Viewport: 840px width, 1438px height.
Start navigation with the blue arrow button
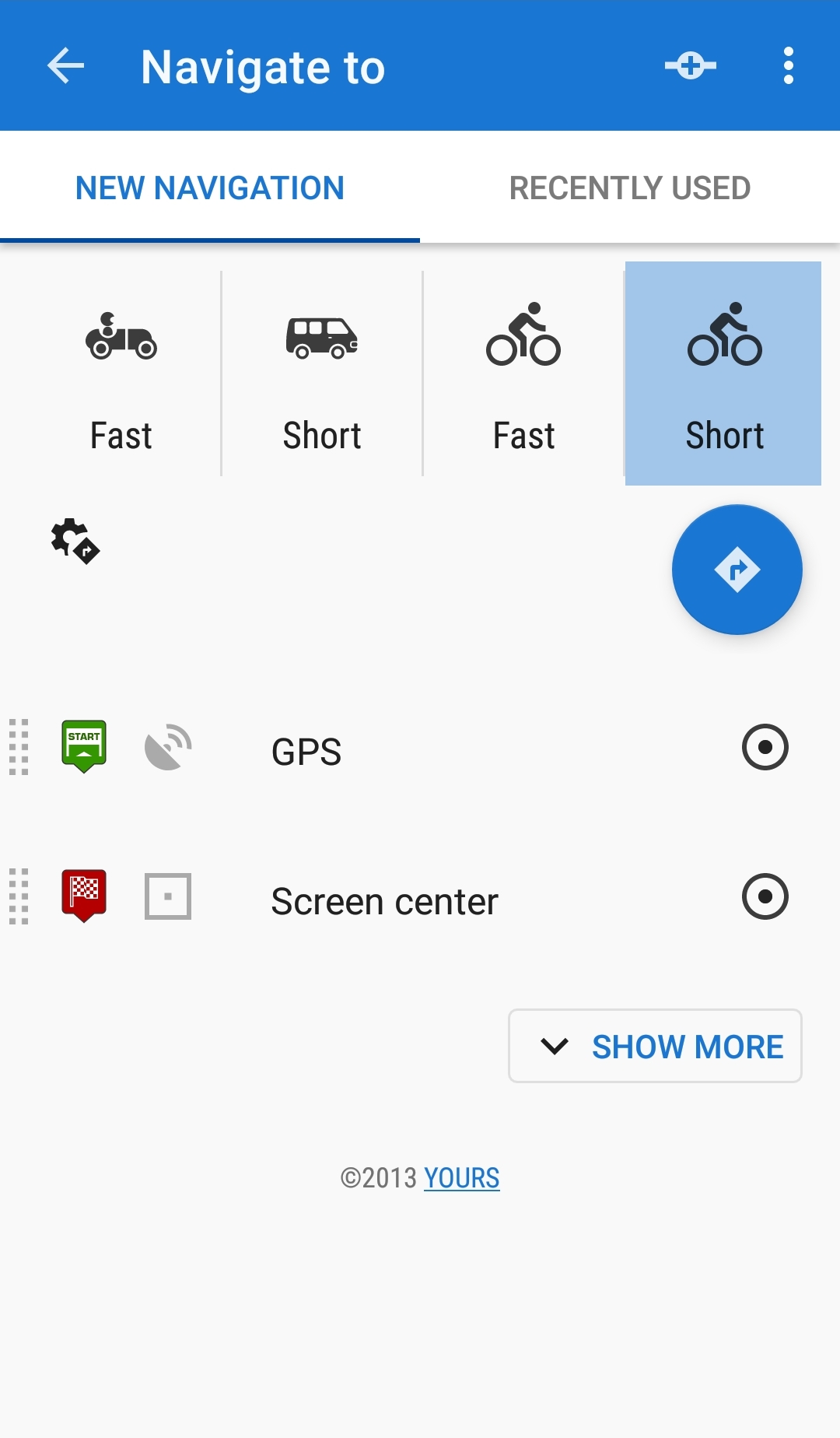point(737,570)
